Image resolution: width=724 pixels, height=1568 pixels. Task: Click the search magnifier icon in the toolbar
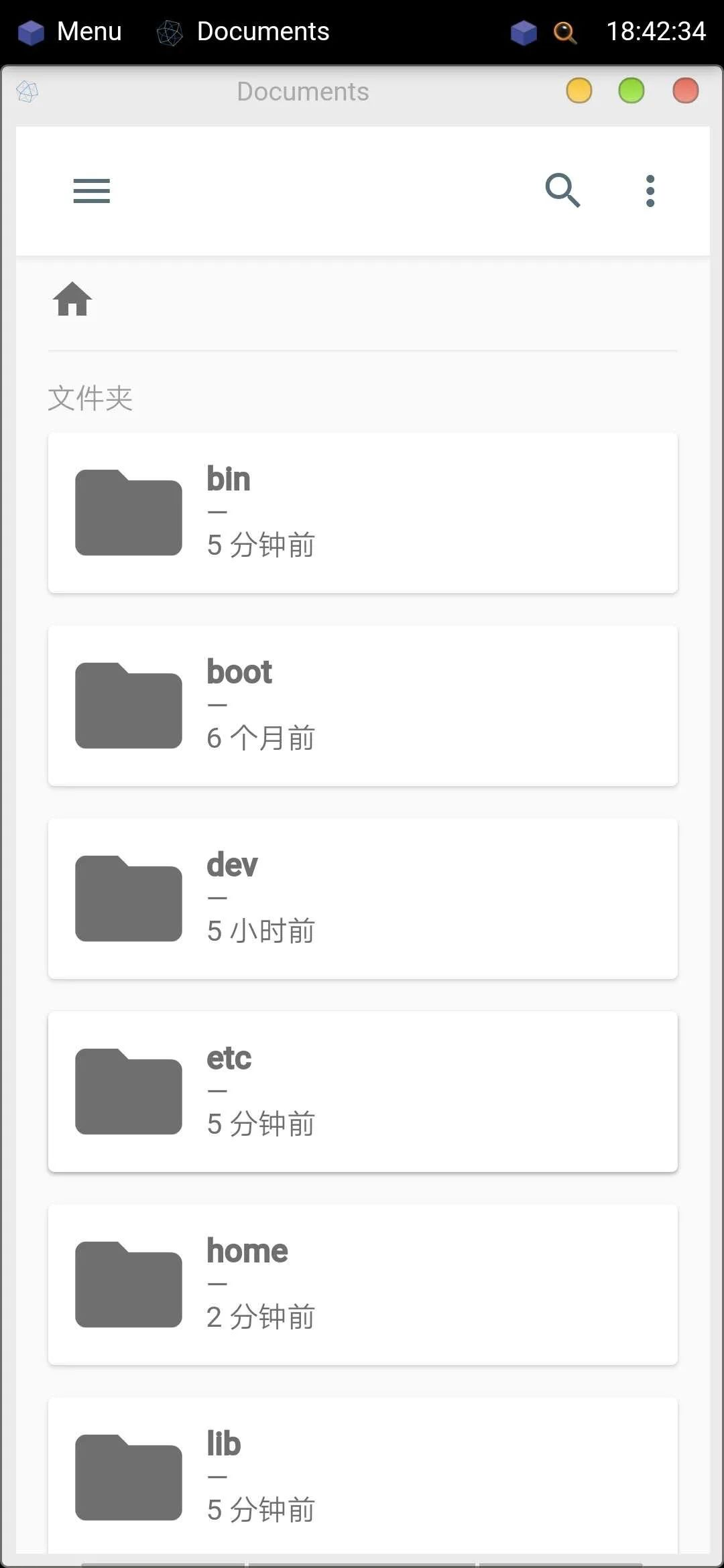pyautogui.click(x=563, y=191)
